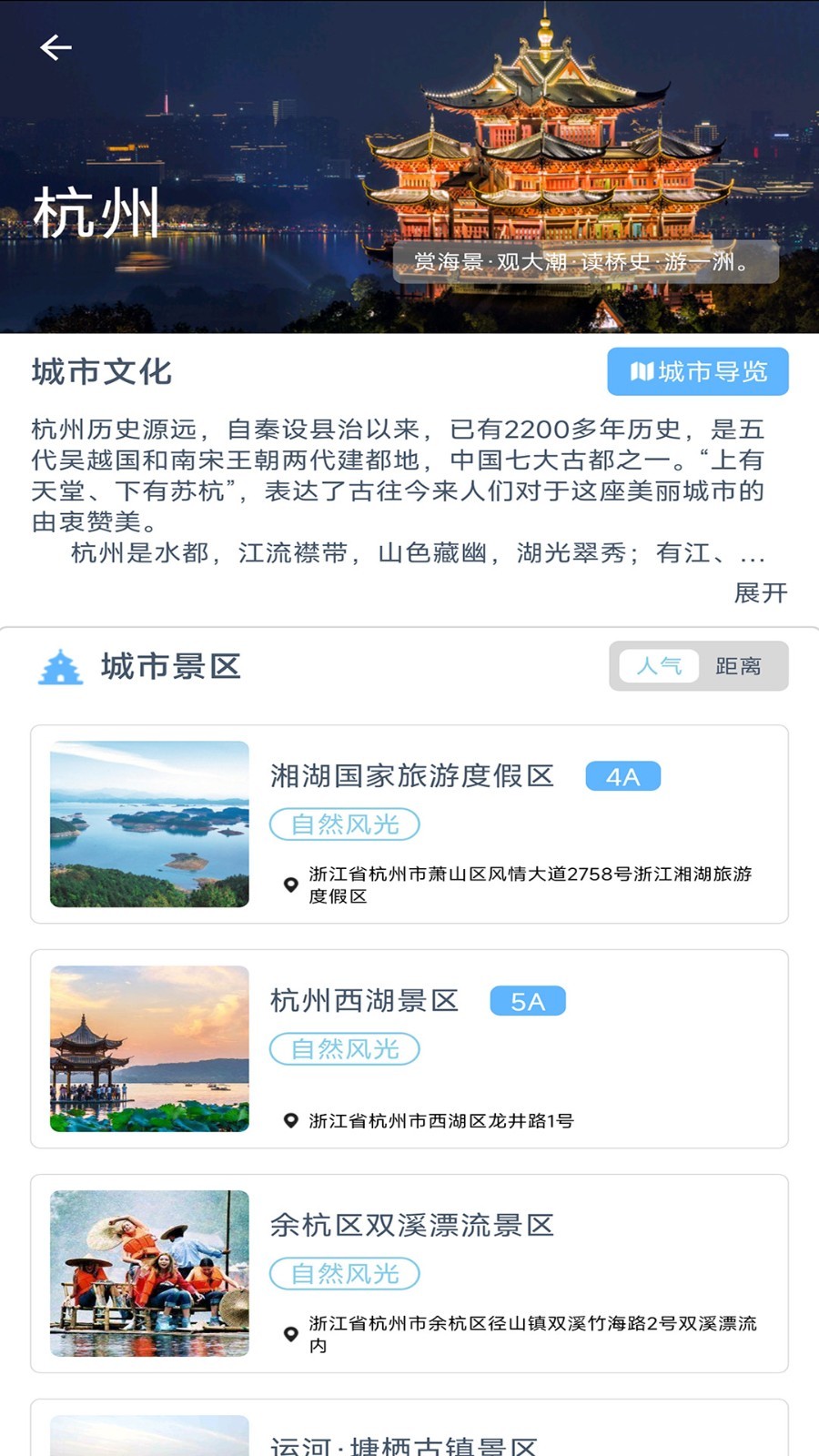Toggle sorting to 人气
Image resolution: width=819 pixels, height=1456 pixels.
click(657, 667)
